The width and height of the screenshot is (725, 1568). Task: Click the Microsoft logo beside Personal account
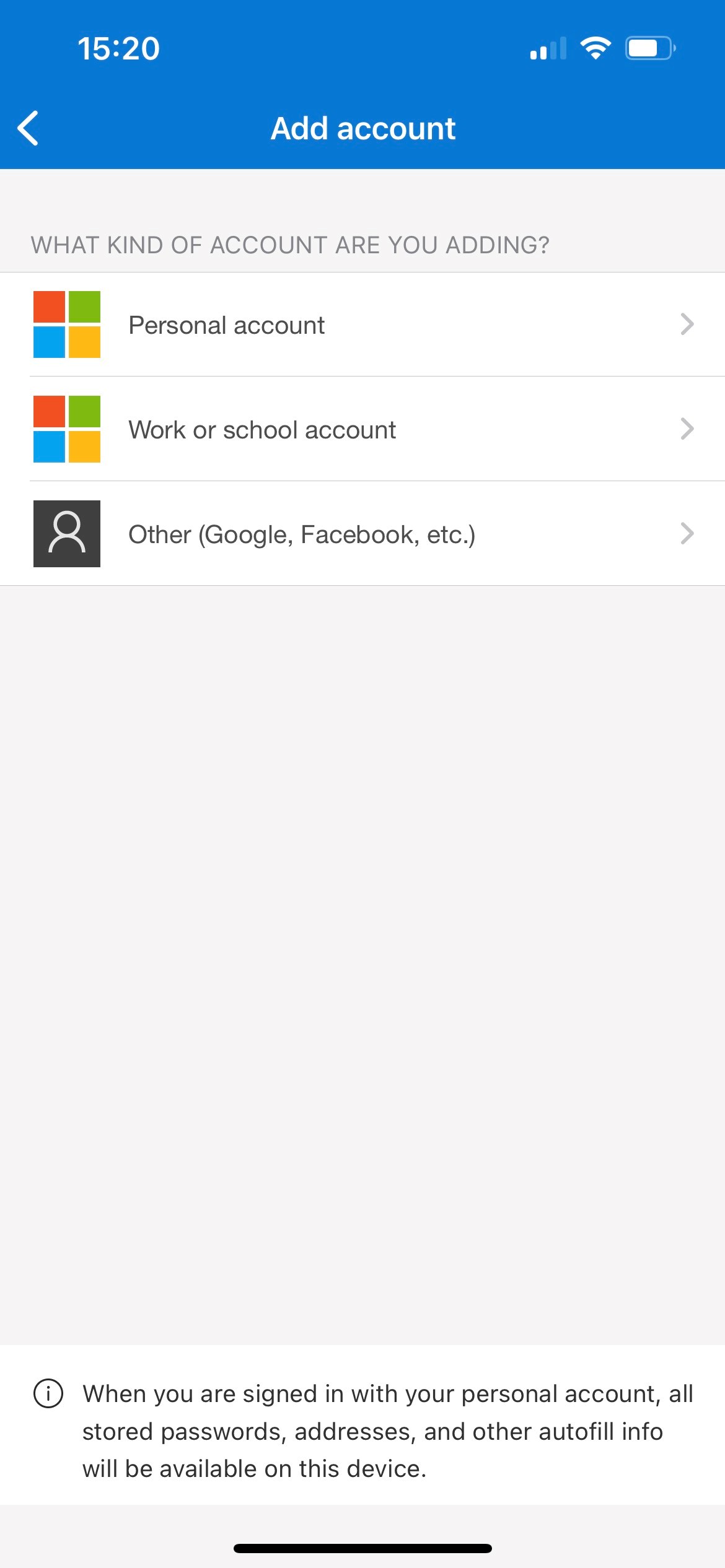click(67, 324)
